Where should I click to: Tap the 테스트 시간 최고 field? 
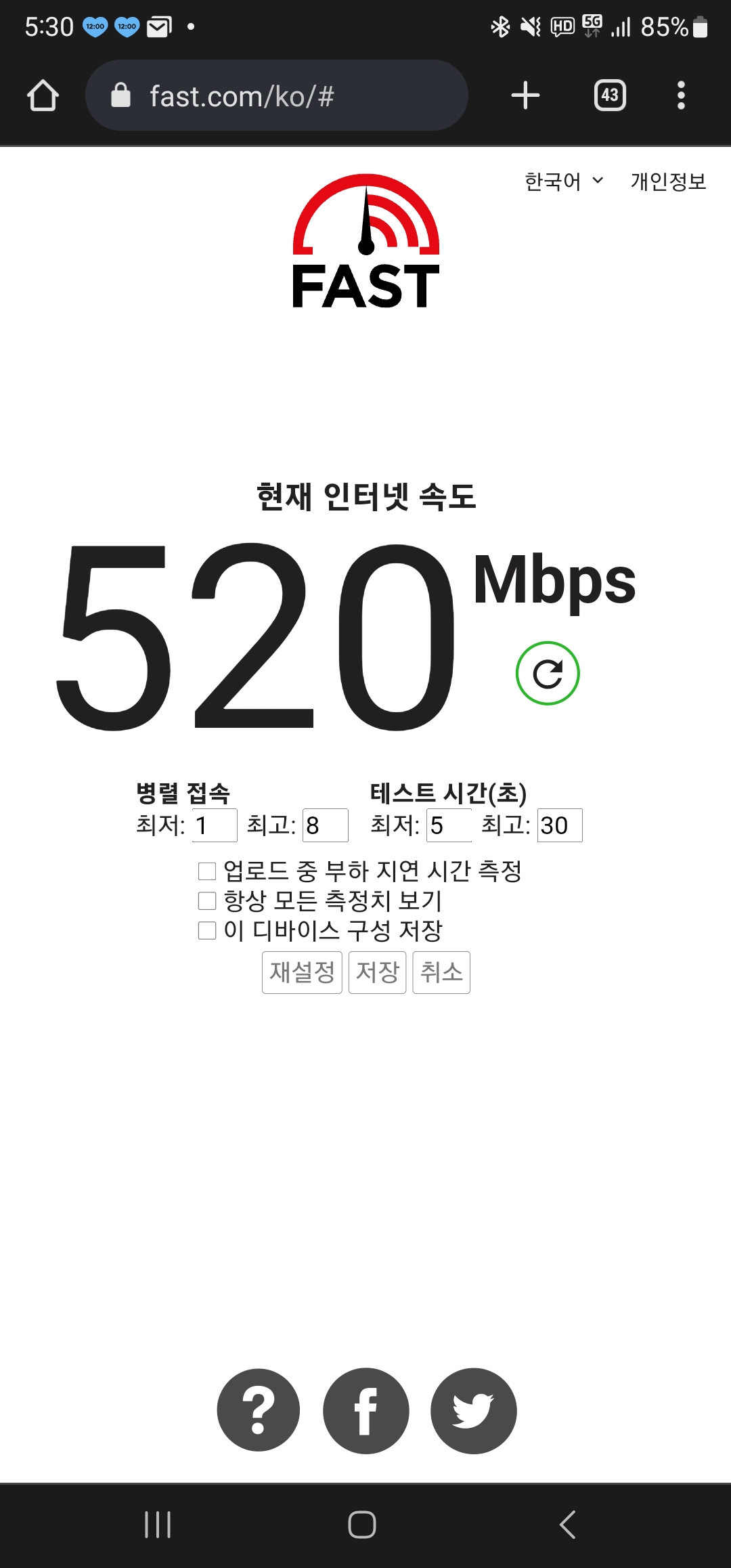point(560,825)
